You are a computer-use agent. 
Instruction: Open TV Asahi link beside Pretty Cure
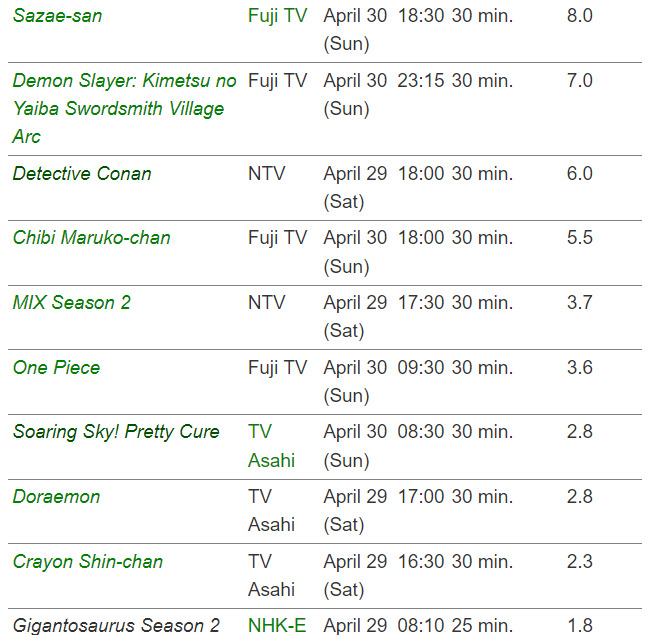(x=270, y=446)
